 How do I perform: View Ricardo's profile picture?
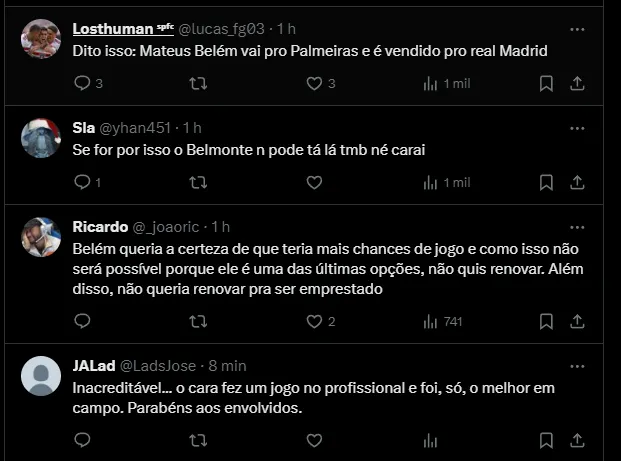coord(41,238)
